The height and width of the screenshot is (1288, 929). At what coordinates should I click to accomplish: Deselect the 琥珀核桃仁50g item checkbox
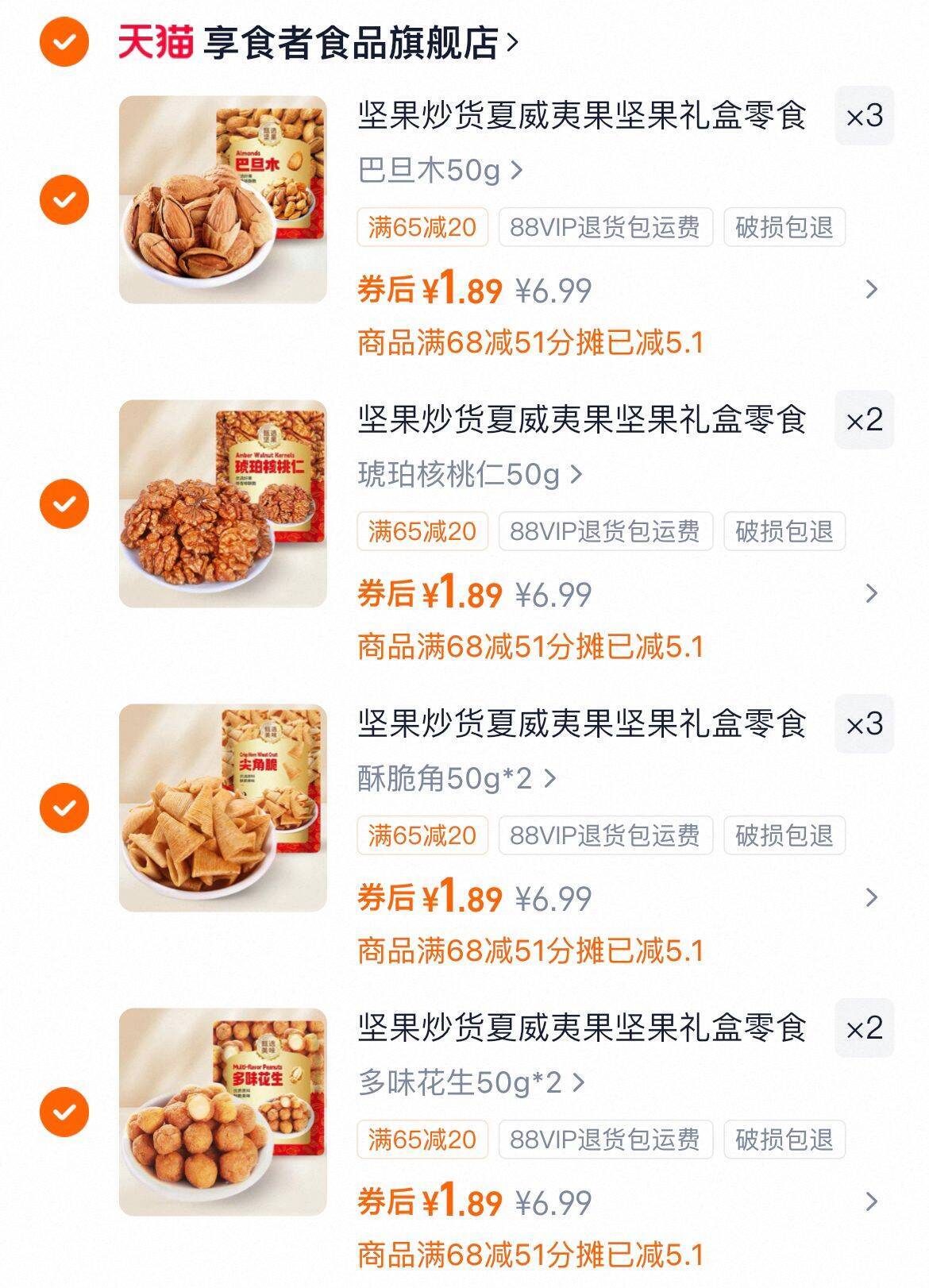(x=64, y=503)
